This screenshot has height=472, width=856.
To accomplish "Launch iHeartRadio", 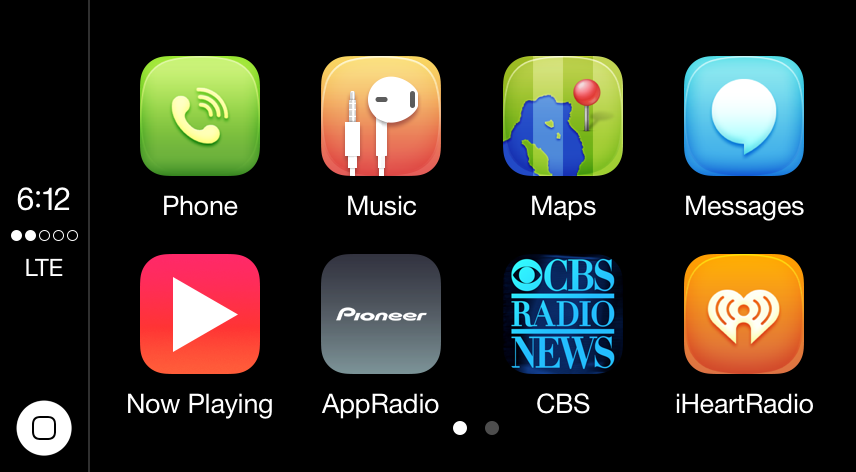I will click(x=744, y=314).
